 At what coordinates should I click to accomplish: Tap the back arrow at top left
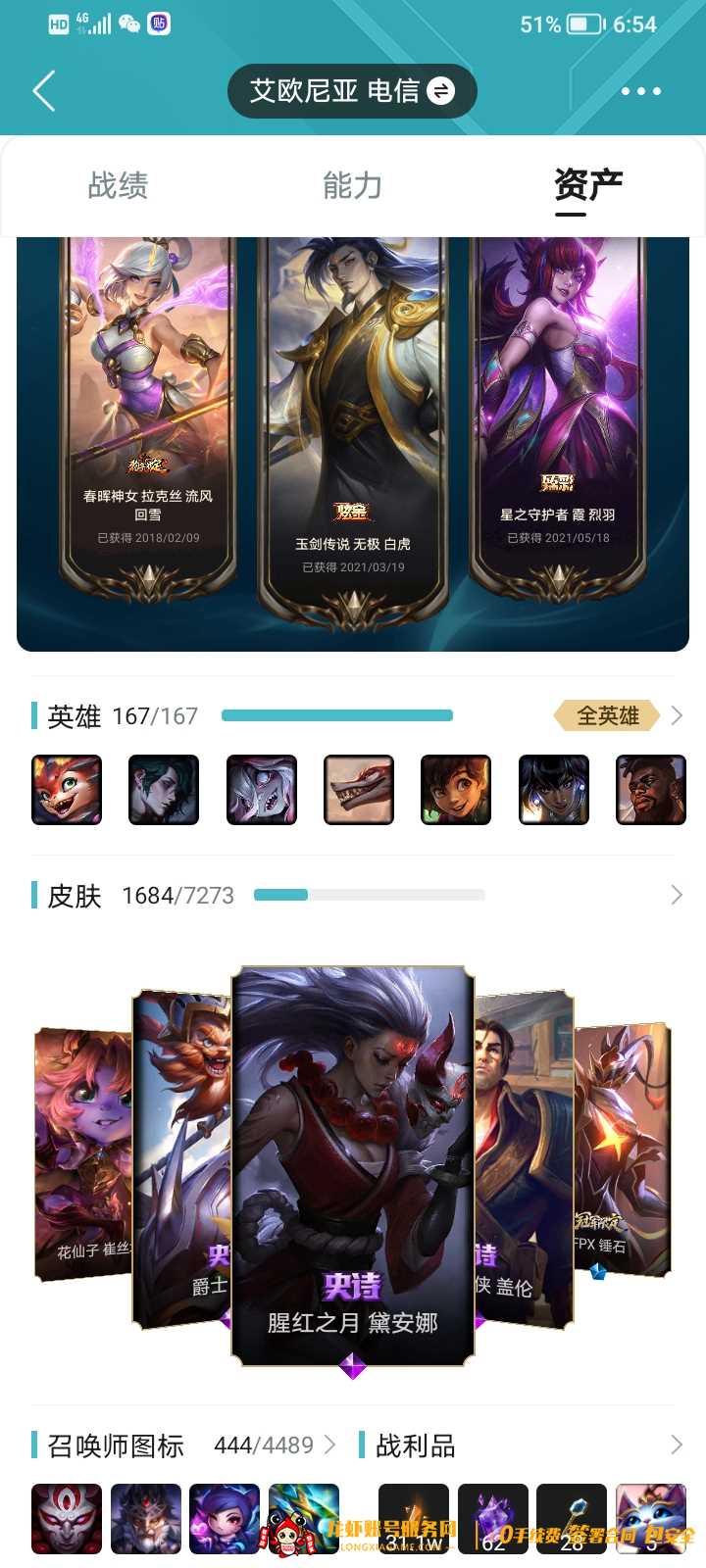point(44,89)
